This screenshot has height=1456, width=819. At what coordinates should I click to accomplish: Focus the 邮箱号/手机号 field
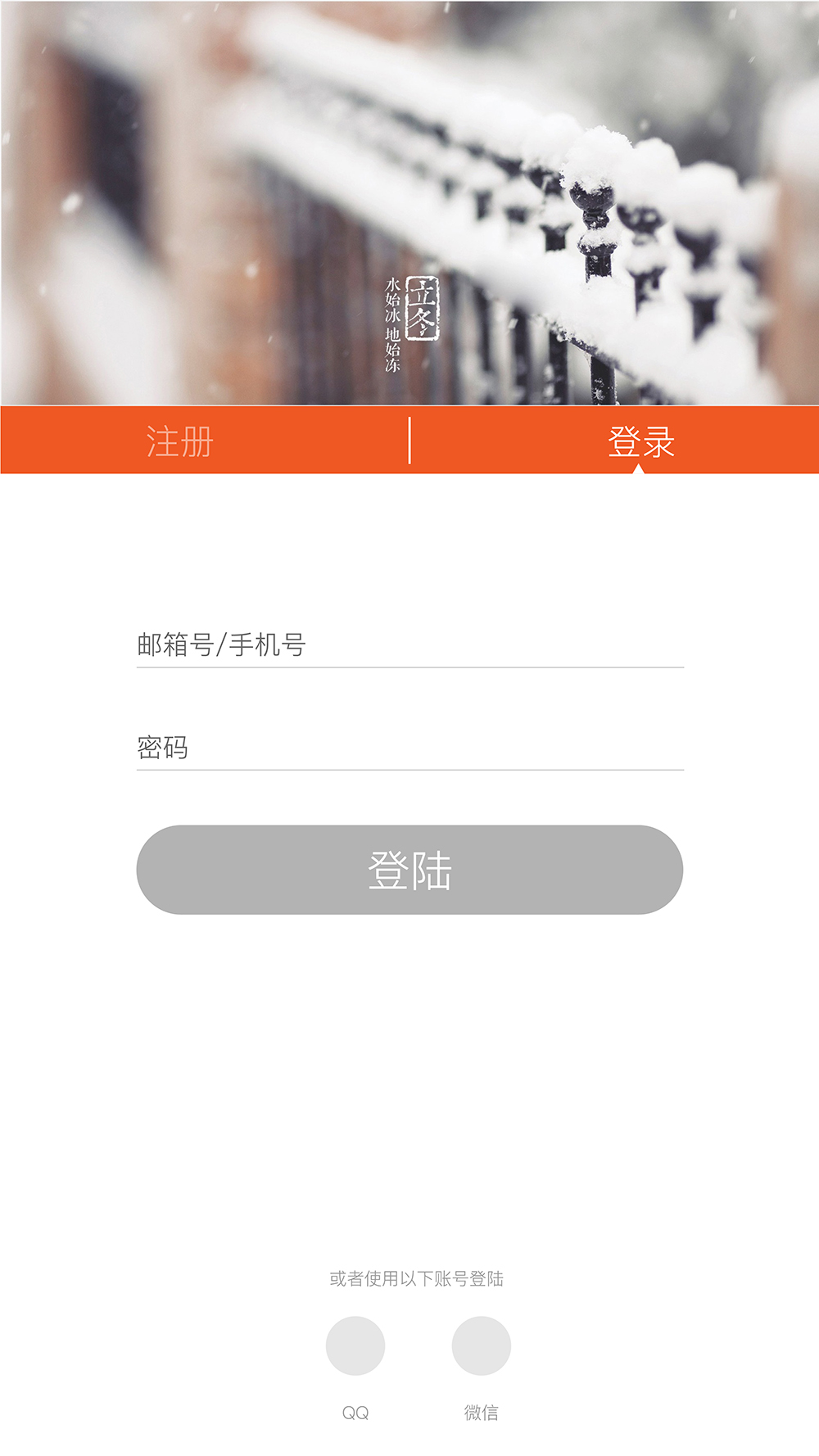[409, 645]
